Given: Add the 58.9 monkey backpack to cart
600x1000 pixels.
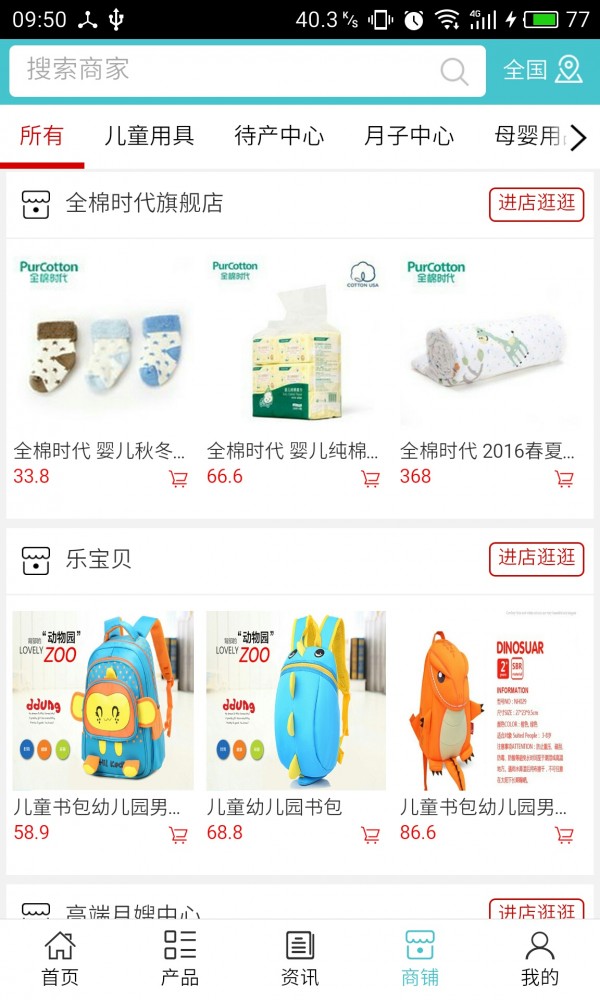Looking at the screenshot, I should click(x=178, y=835).
